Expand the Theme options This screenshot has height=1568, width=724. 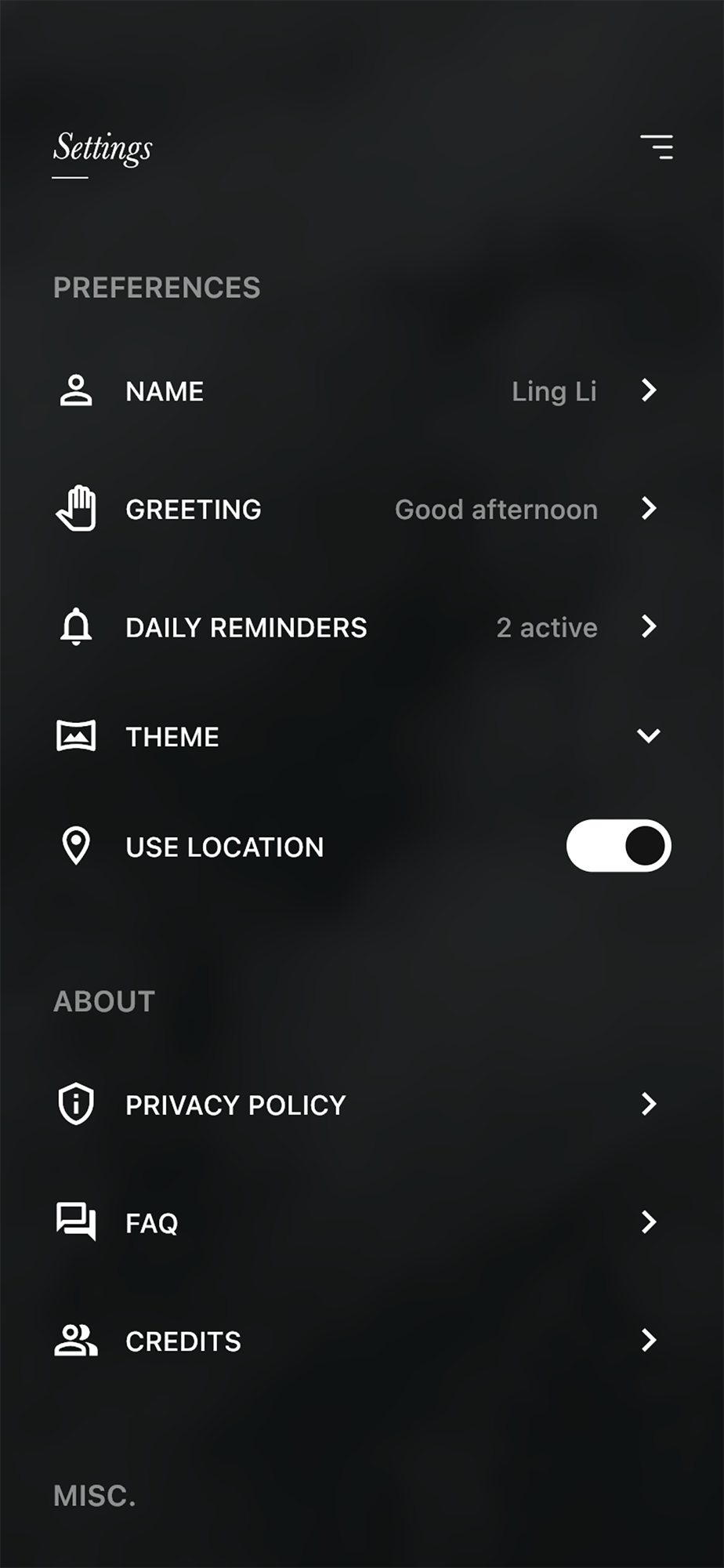click(x=360, y=736)
